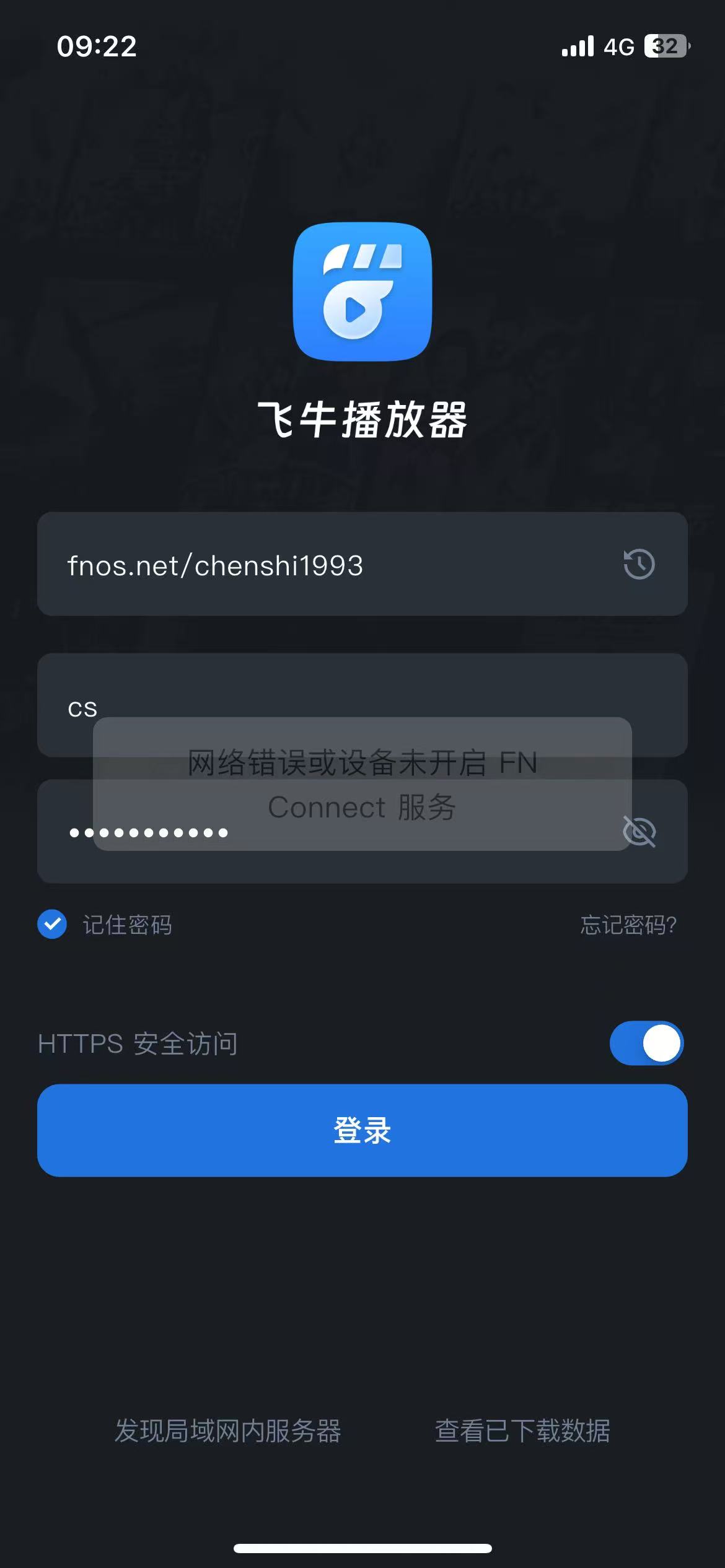Show the hidden password via eye icon
The image size is (725, 1568).
click(639, 832)
